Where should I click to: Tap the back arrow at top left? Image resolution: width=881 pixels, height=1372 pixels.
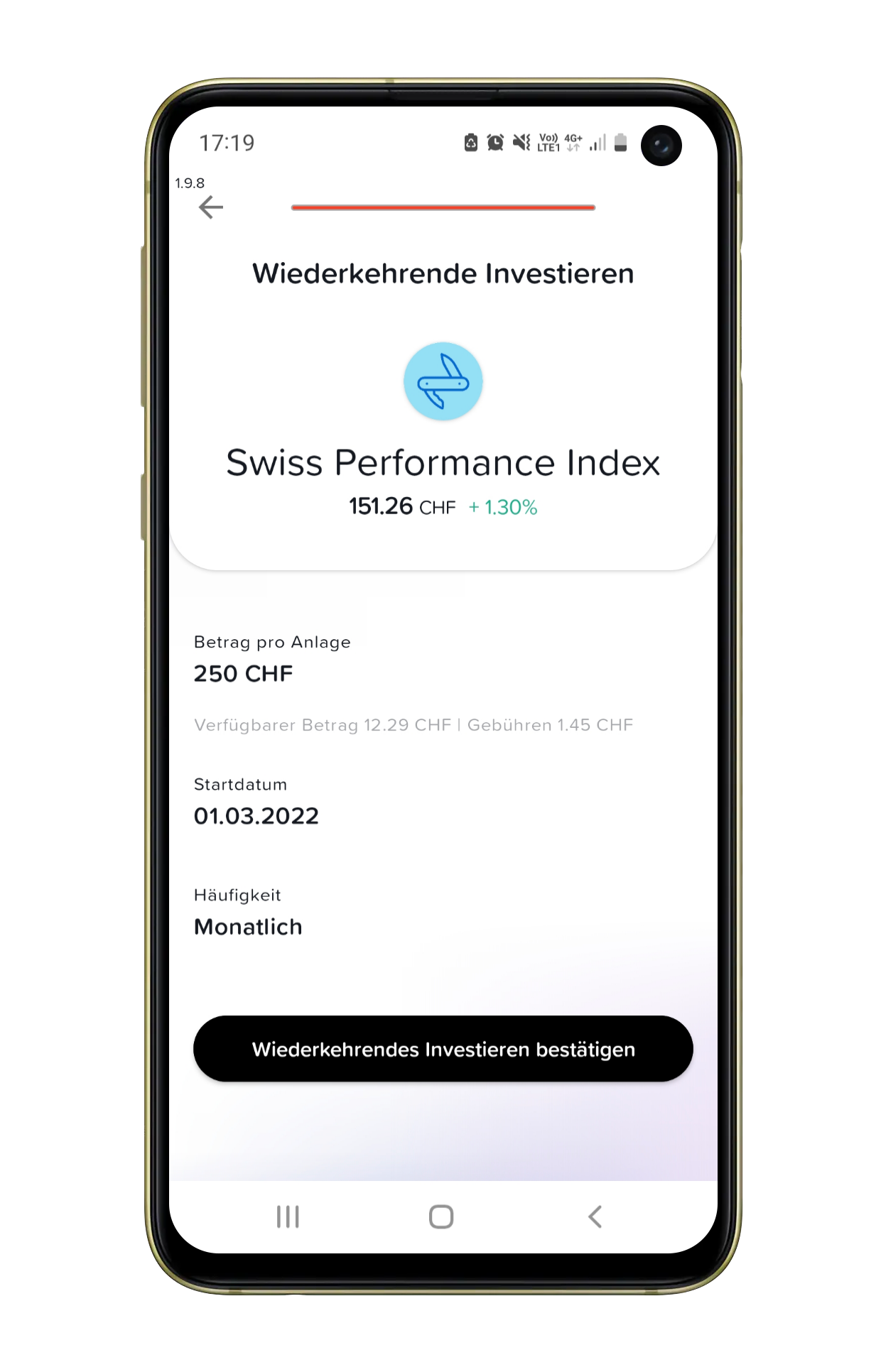point(210,207)
